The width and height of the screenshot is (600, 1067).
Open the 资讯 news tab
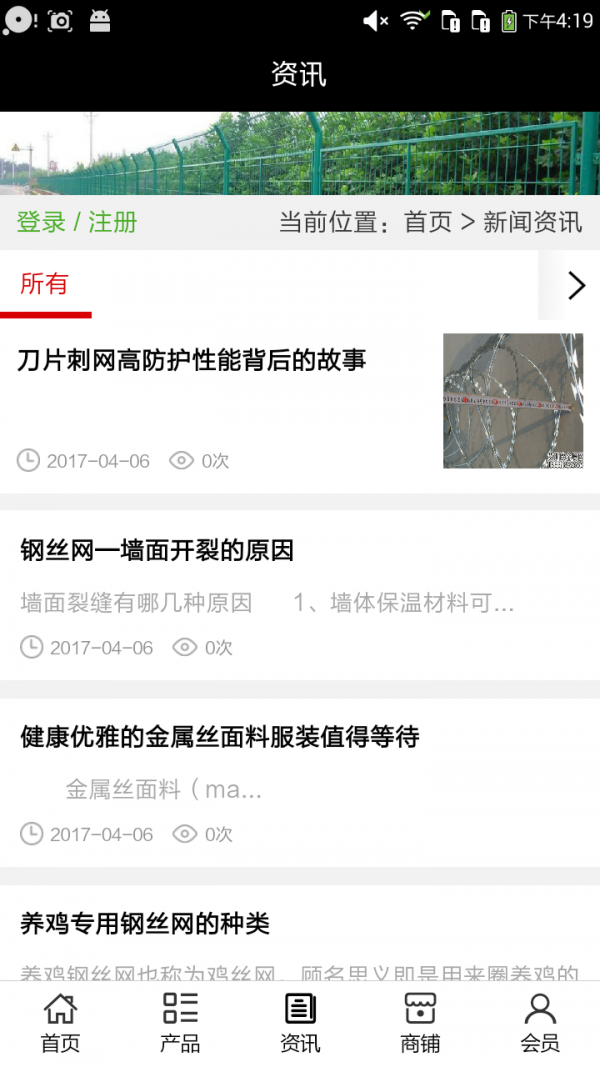click(x=300, y=1023)
